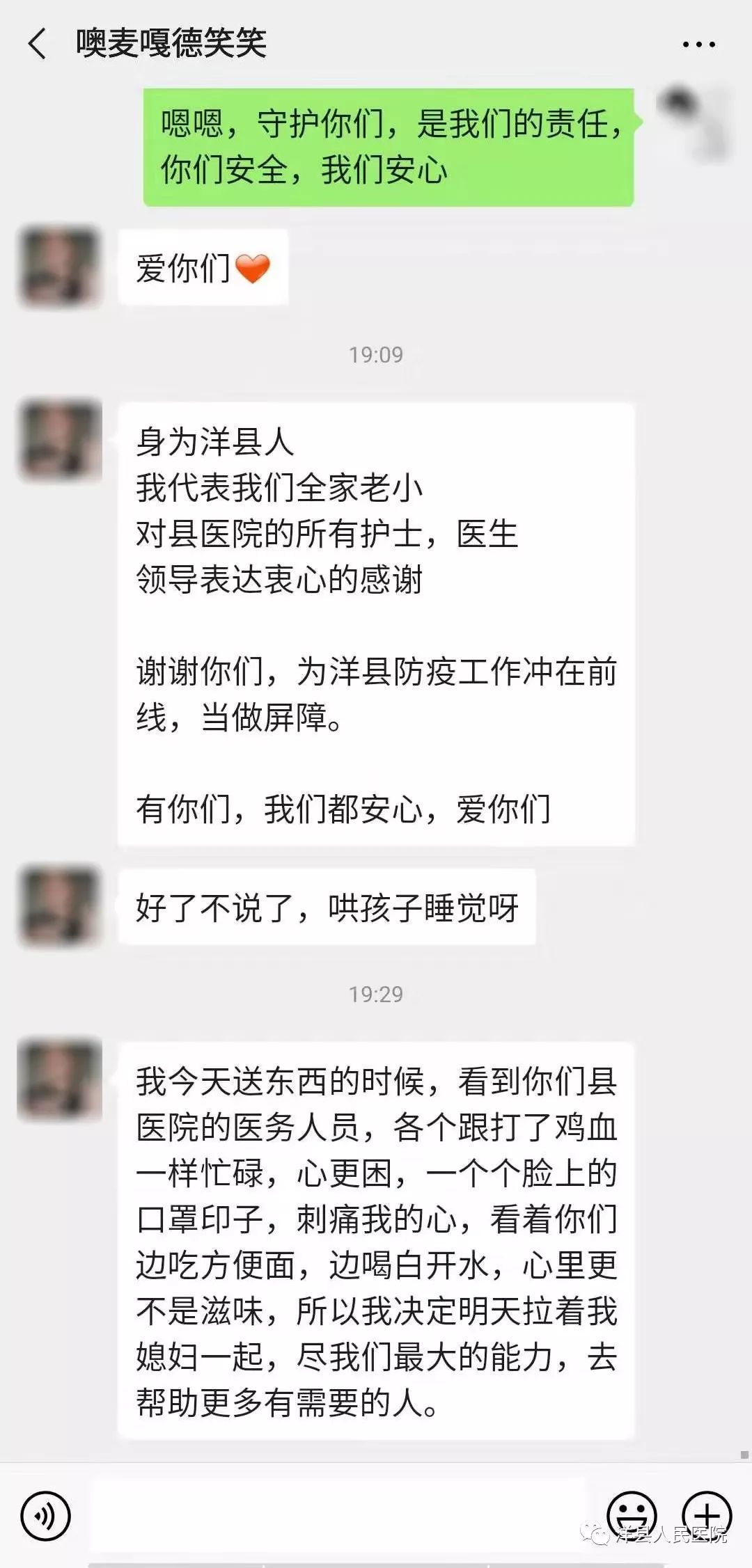Open the plus attachment menu
752x1568 pixels.
(x=707, y=1516)
